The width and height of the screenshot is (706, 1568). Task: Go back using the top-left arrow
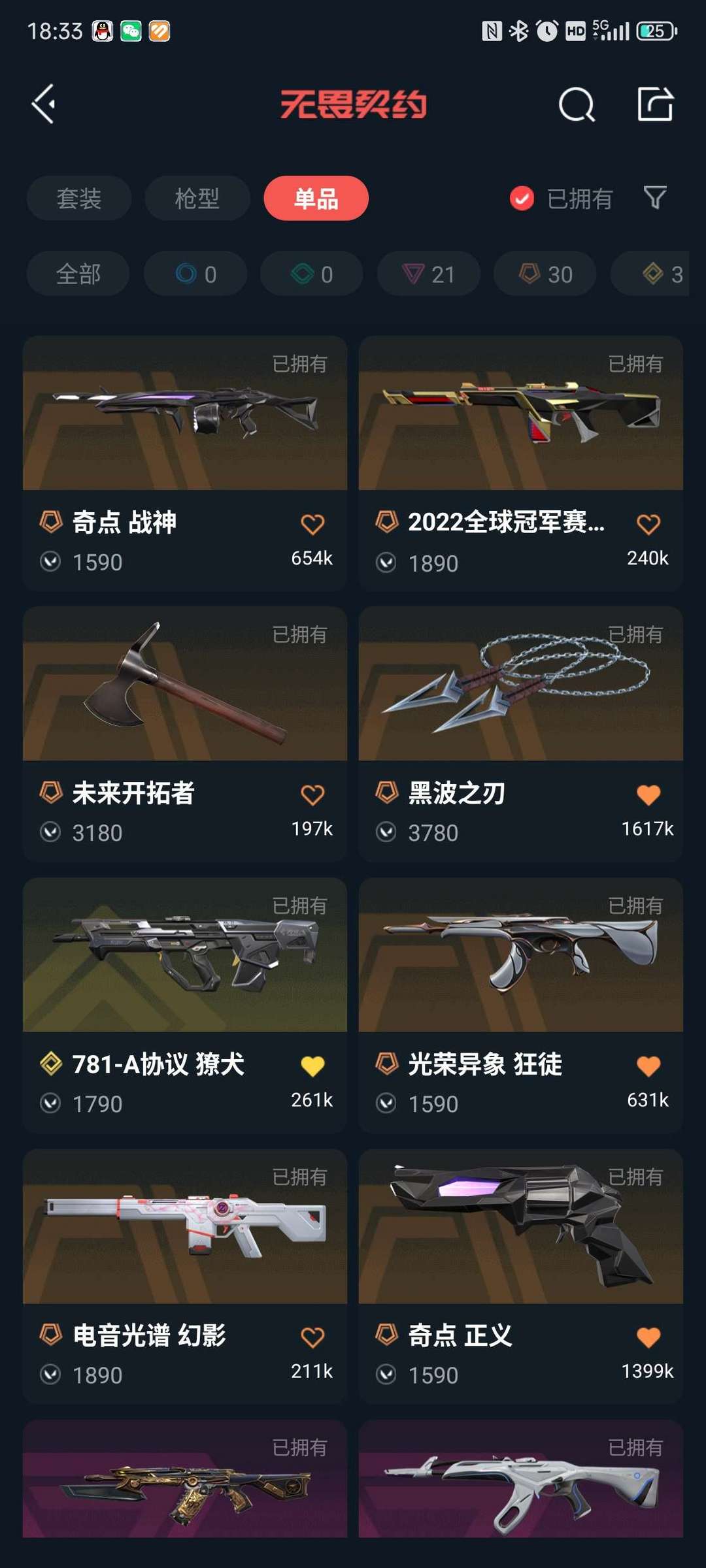(x=44, y=104)
